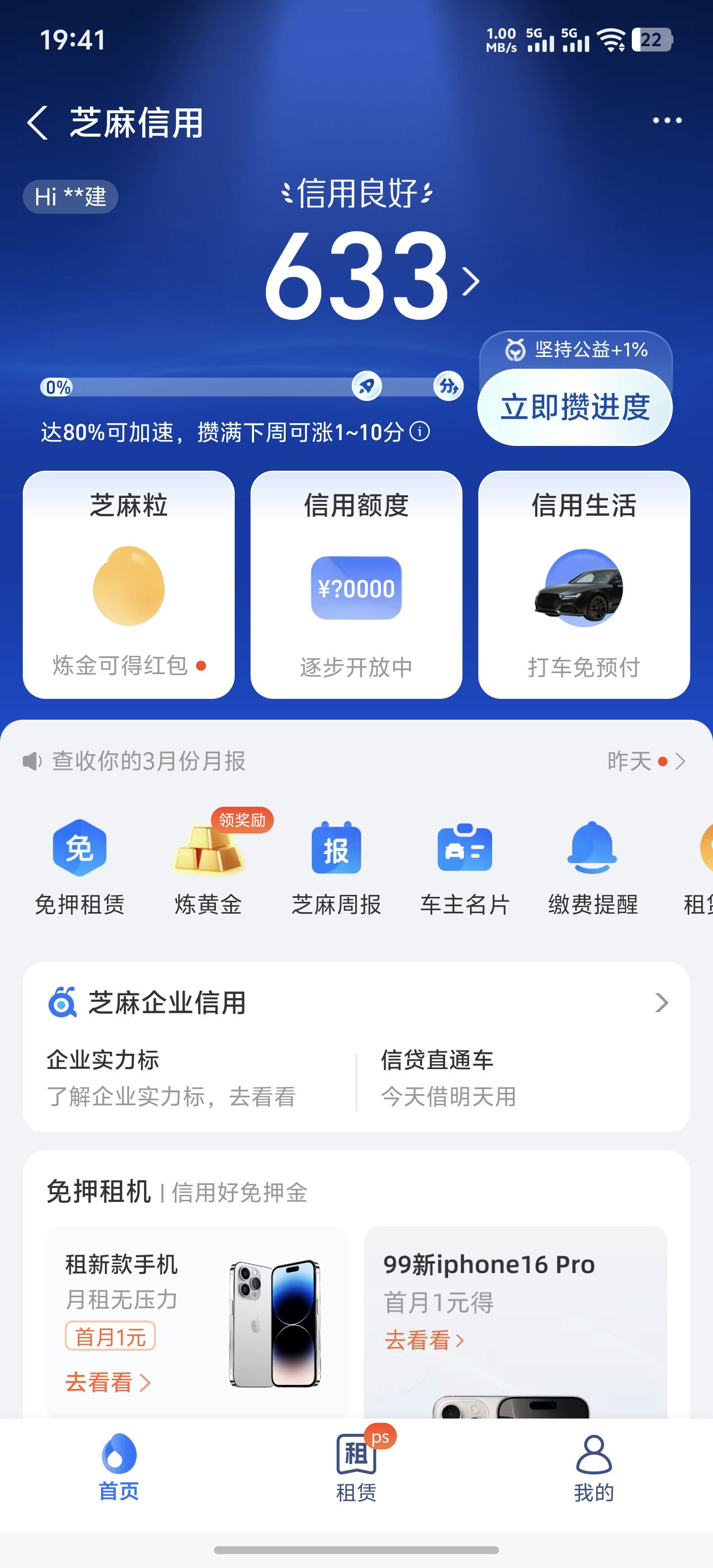The image size is (713, 1568).
Task: Tap the 立即攒进度 button
Action: (x=575, y=407)
